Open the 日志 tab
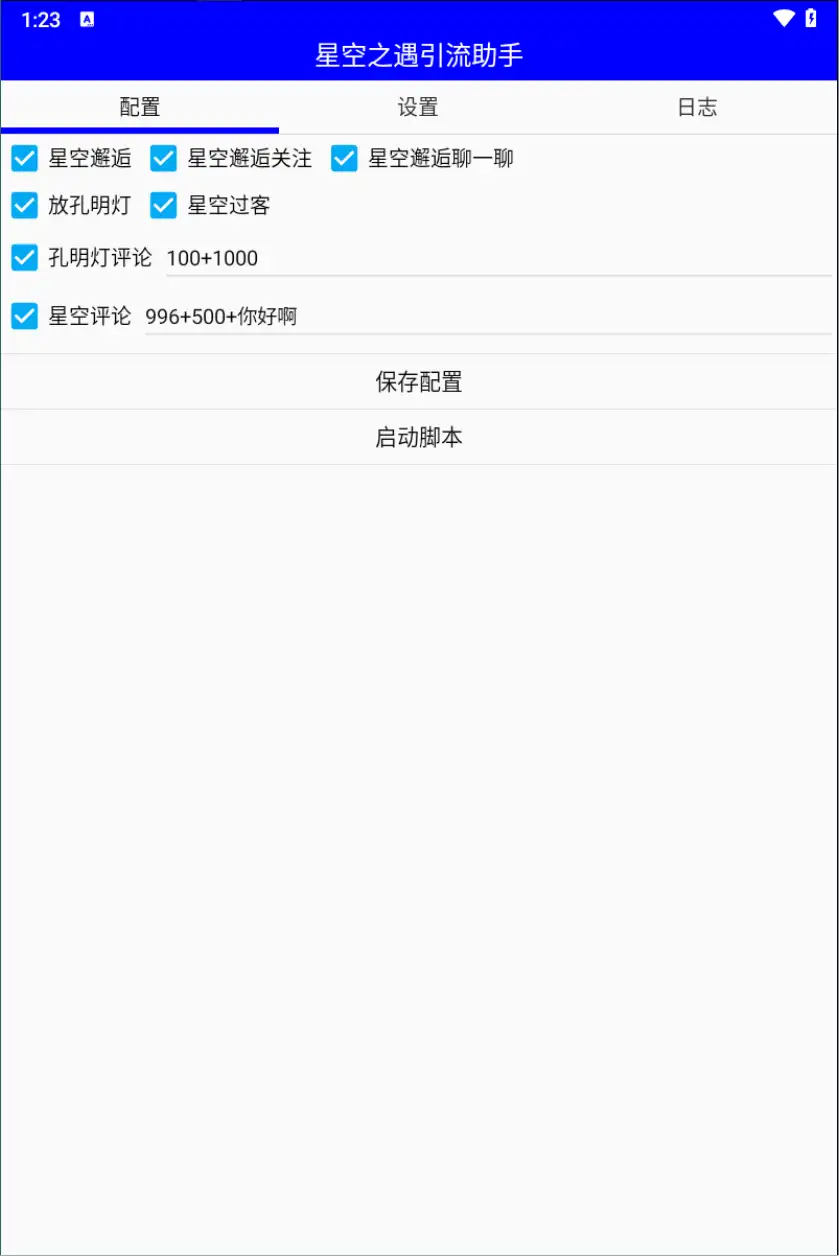Image resolution: width=839 pixels, height=1256 pixels. coord(697,107)
